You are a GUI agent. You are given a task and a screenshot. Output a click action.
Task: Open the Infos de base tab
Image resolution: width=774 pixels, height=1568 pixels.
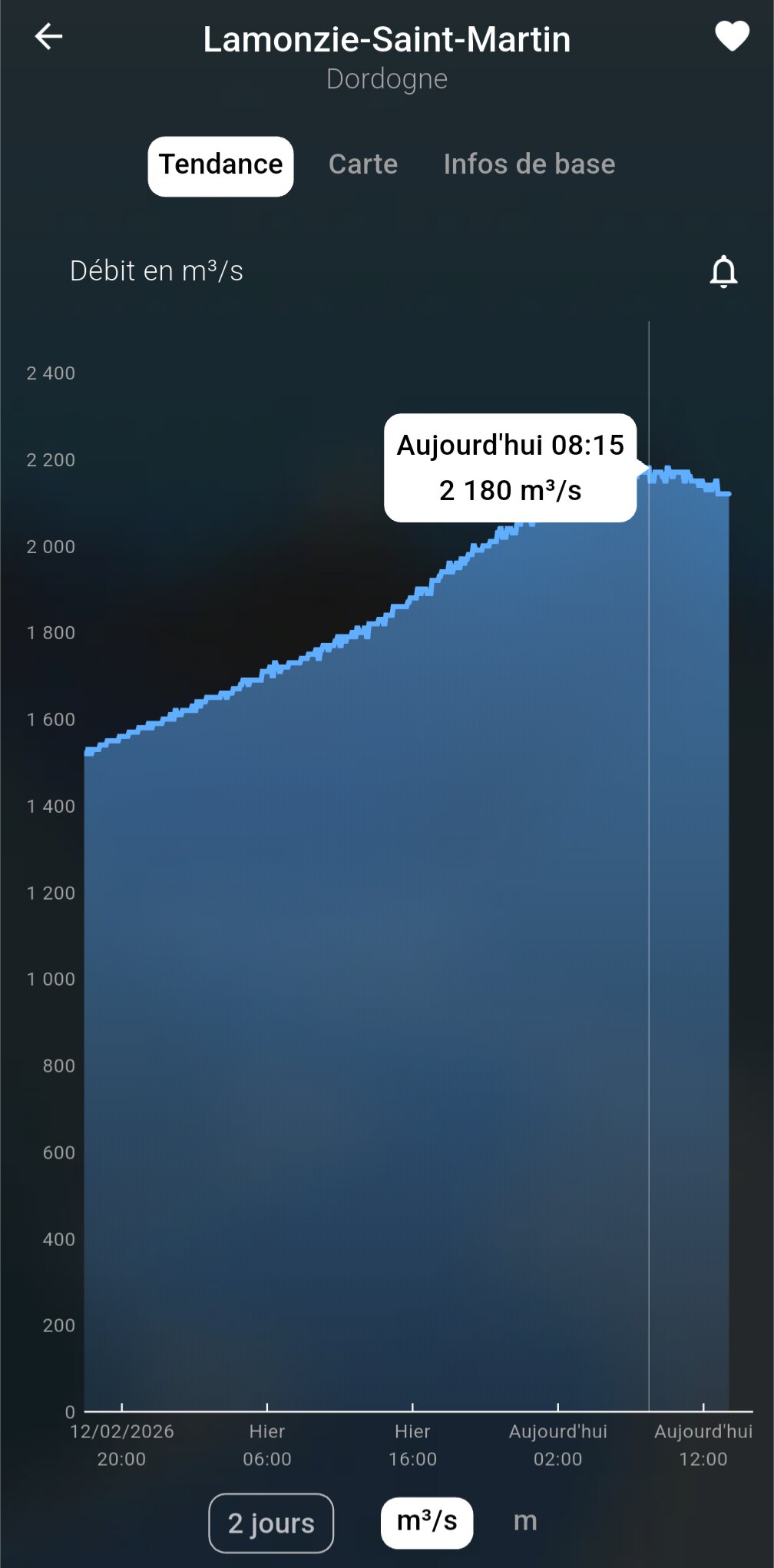[529, 164]
